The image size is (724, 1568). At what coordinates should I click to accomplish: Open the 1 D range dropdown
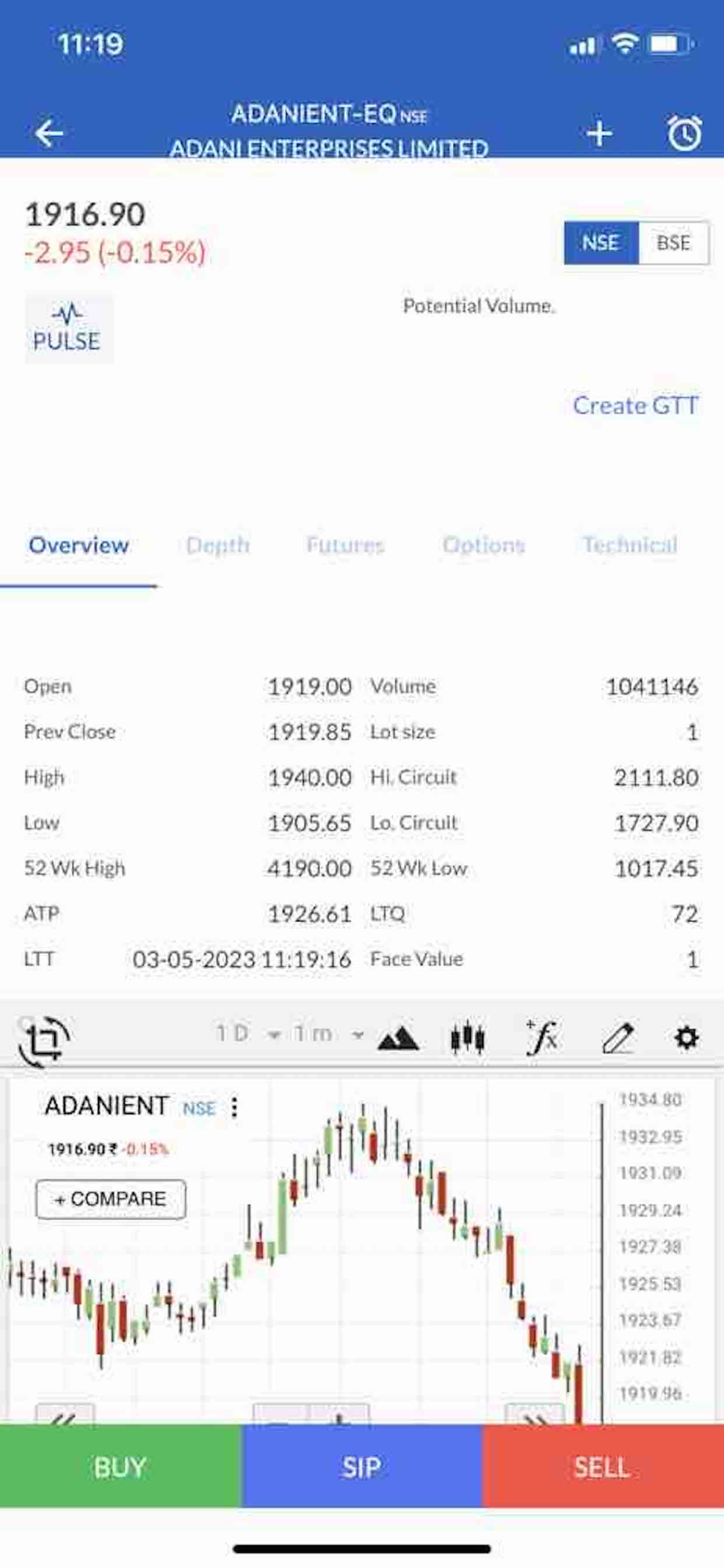(x=248, y=1034)
